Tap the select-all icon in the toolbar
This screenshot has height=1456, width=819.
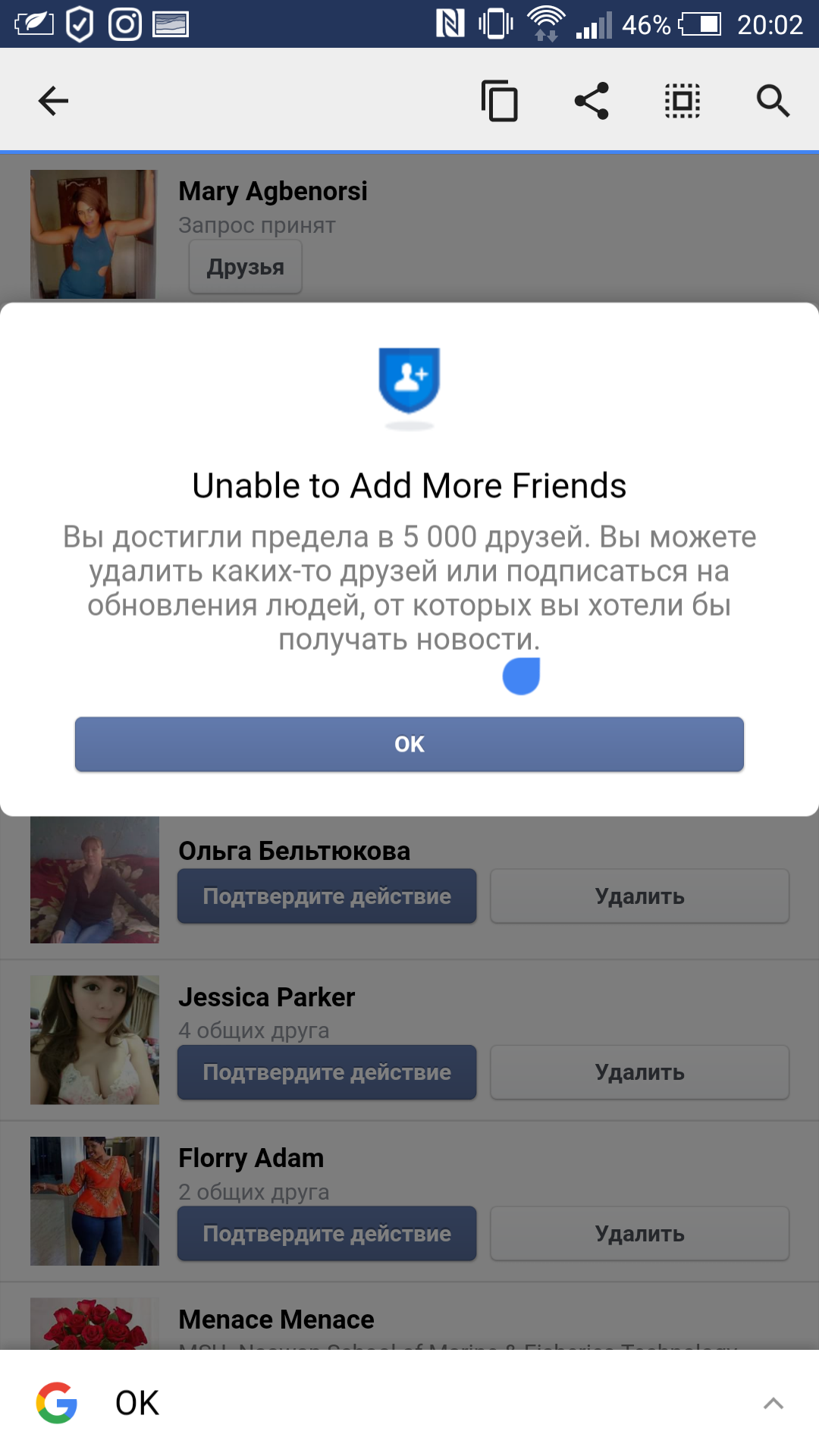tap(682, 101)
